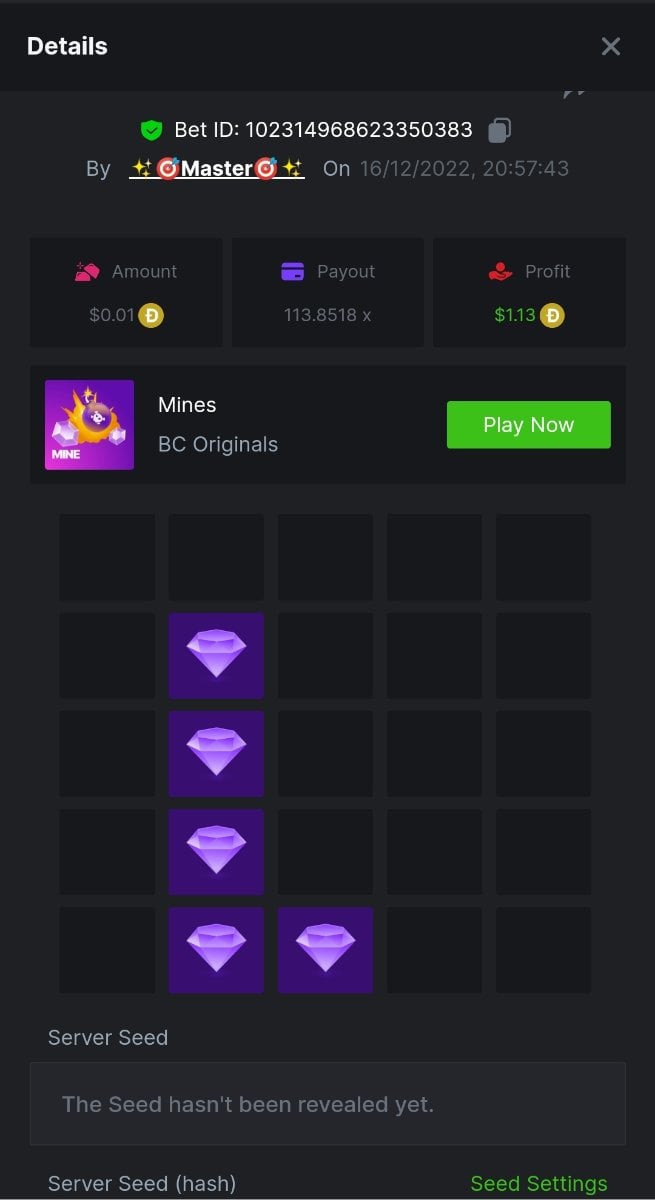Open the Mines game thumbnail
This screenshot has width=655, height=1200.
coord(89,425)
